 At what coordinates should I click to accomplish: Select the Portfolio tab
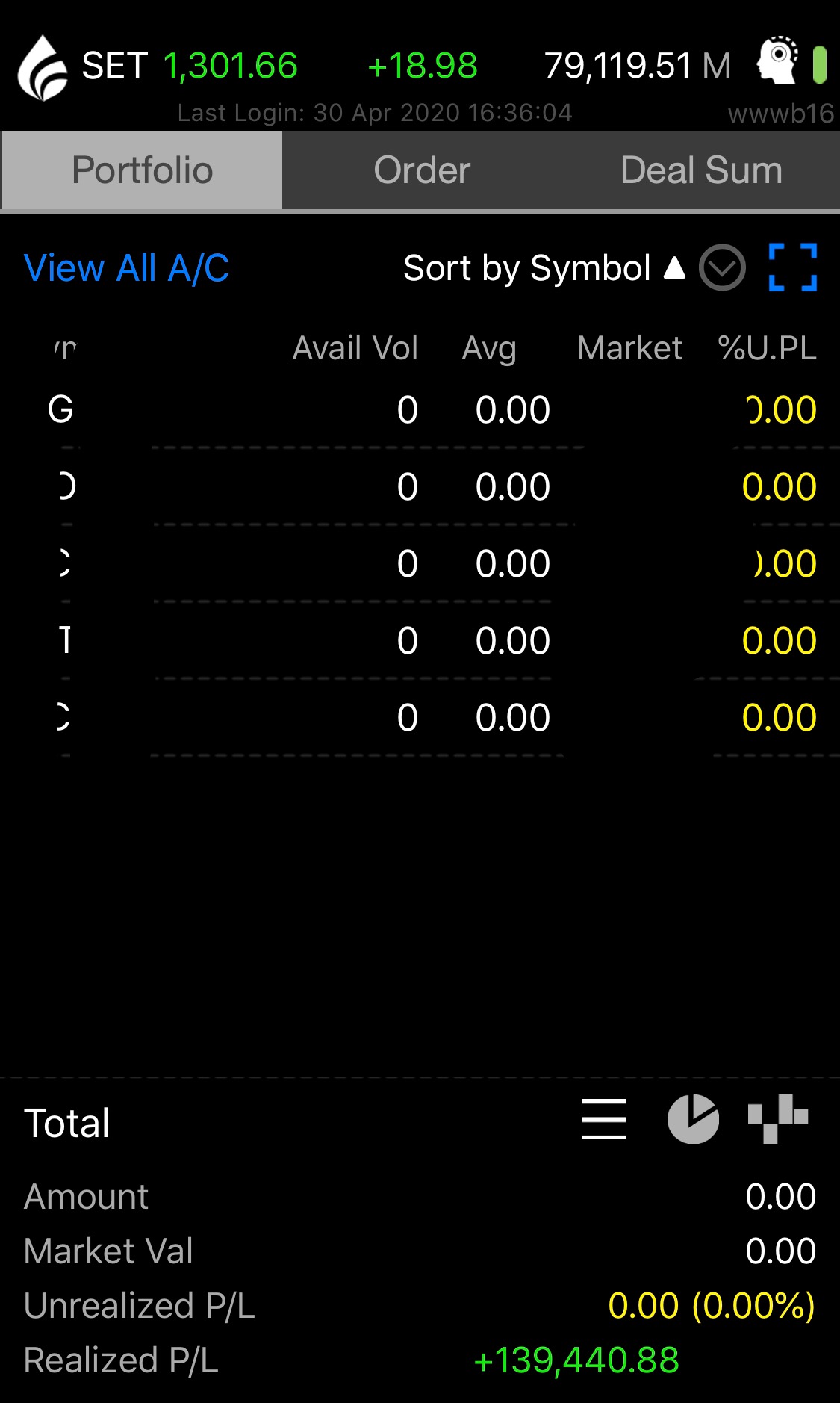(143, 170)
